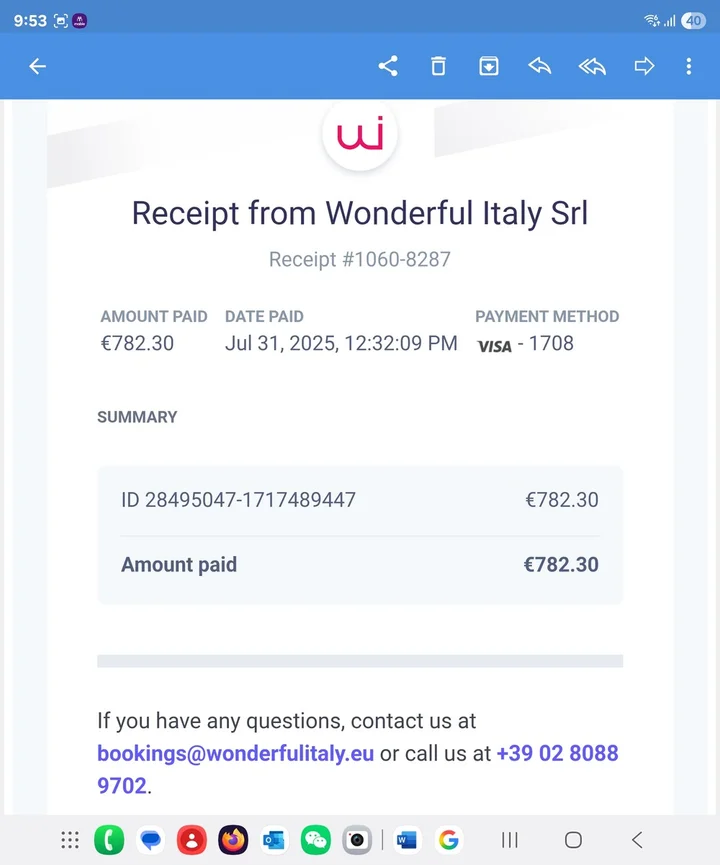Tap the system home button
Viewport: 720px width, 865px height.
click(573, 840)
